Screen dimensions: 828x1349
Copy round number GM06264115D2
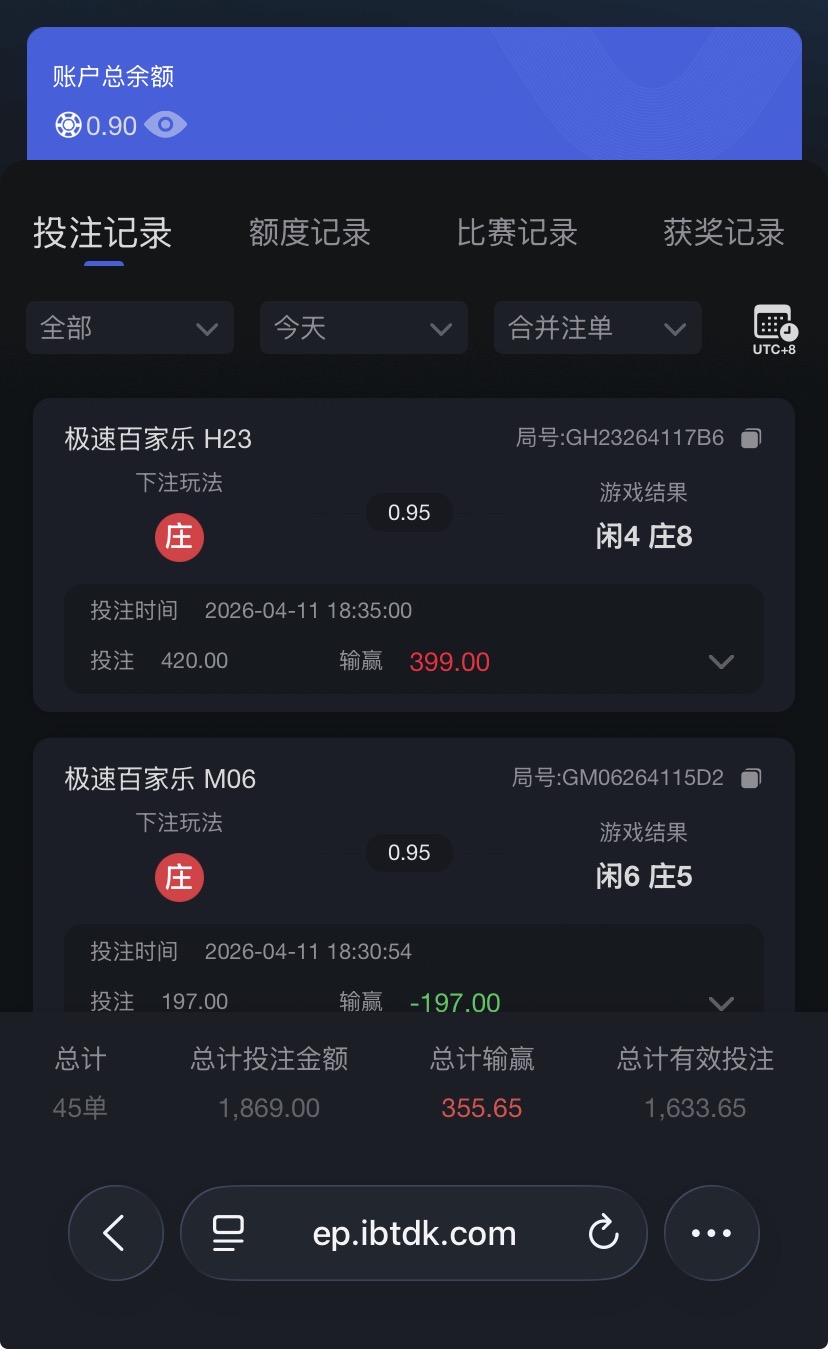751,778
